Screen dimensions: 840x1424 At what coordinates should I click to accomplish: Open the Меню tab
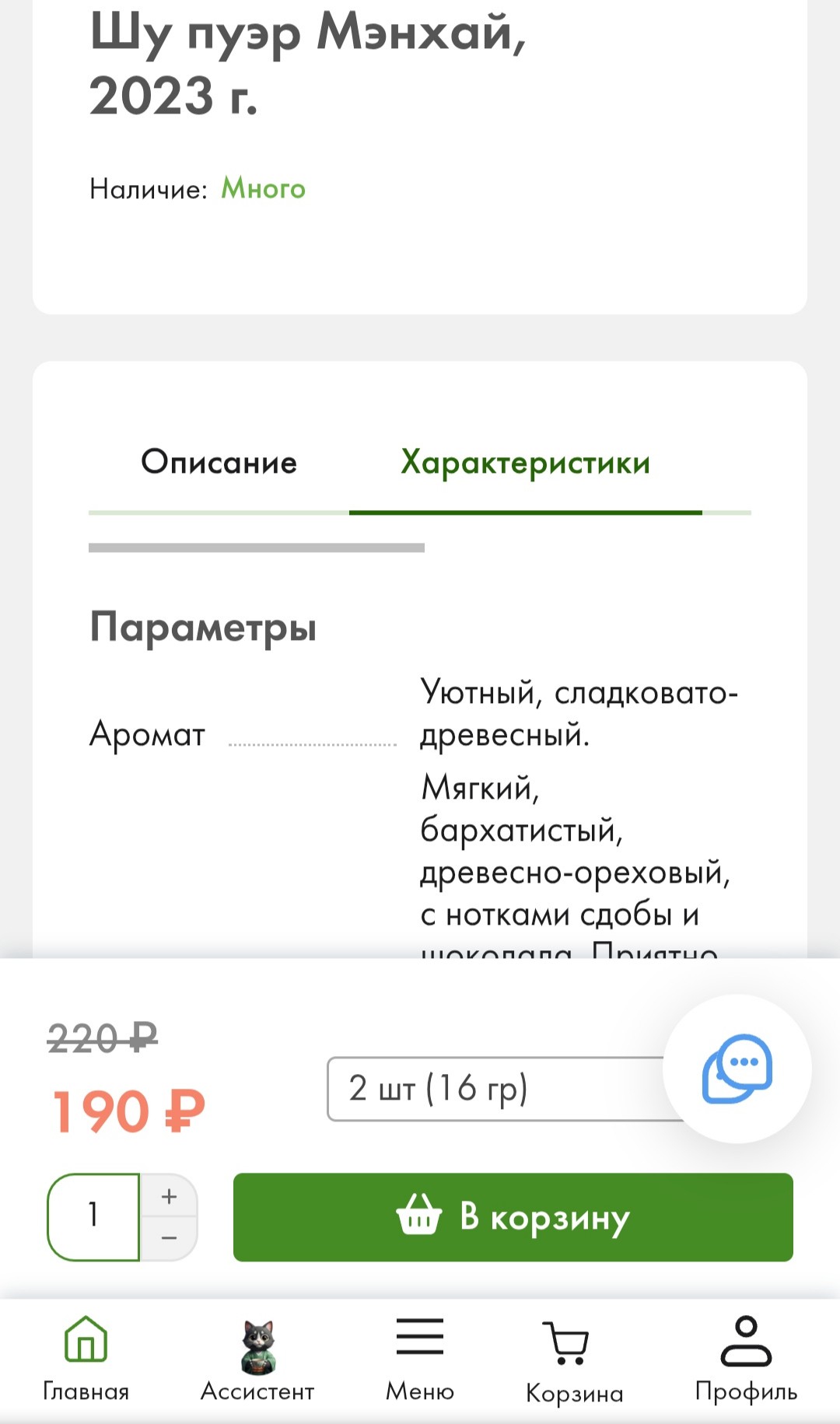[420, 1356]
